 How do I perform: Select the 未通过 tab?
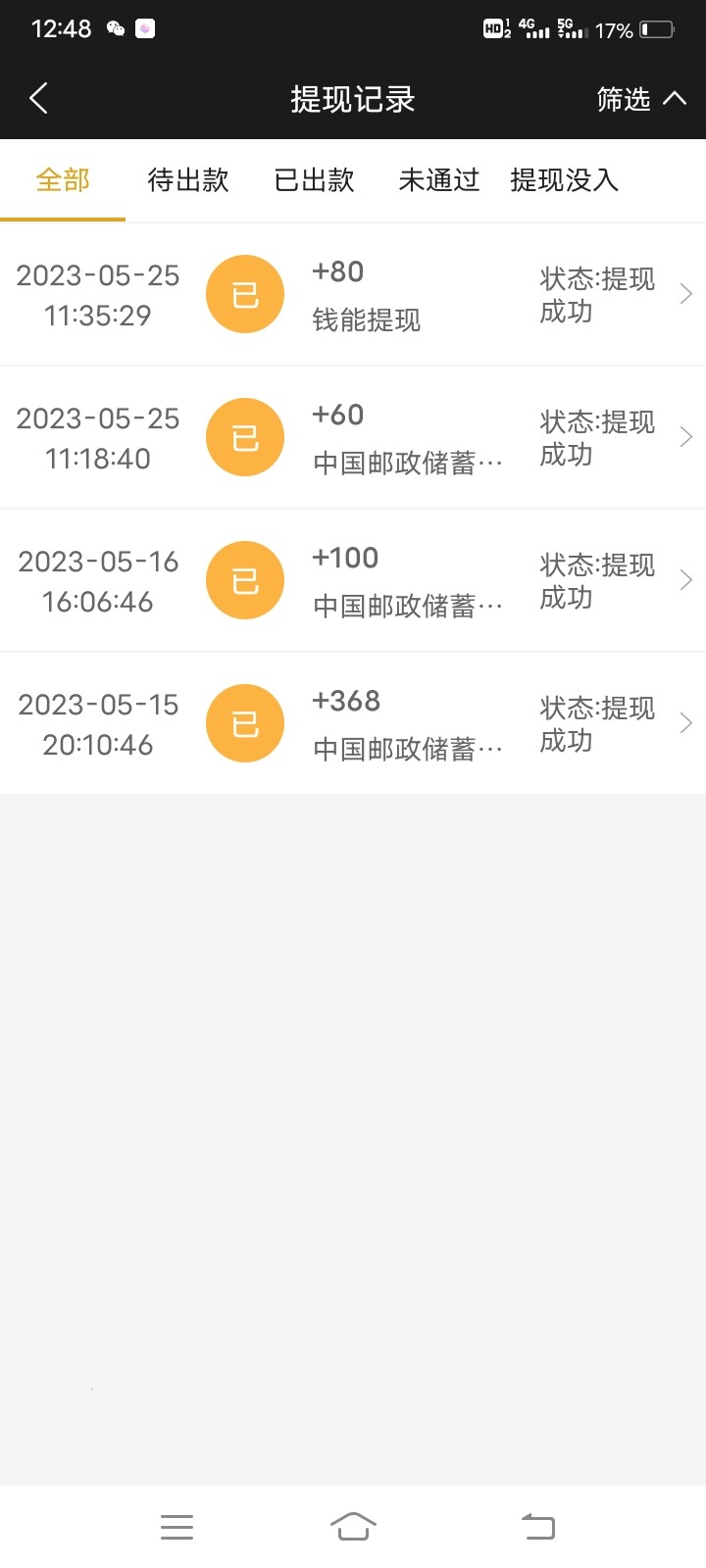(x=438, y=180)
